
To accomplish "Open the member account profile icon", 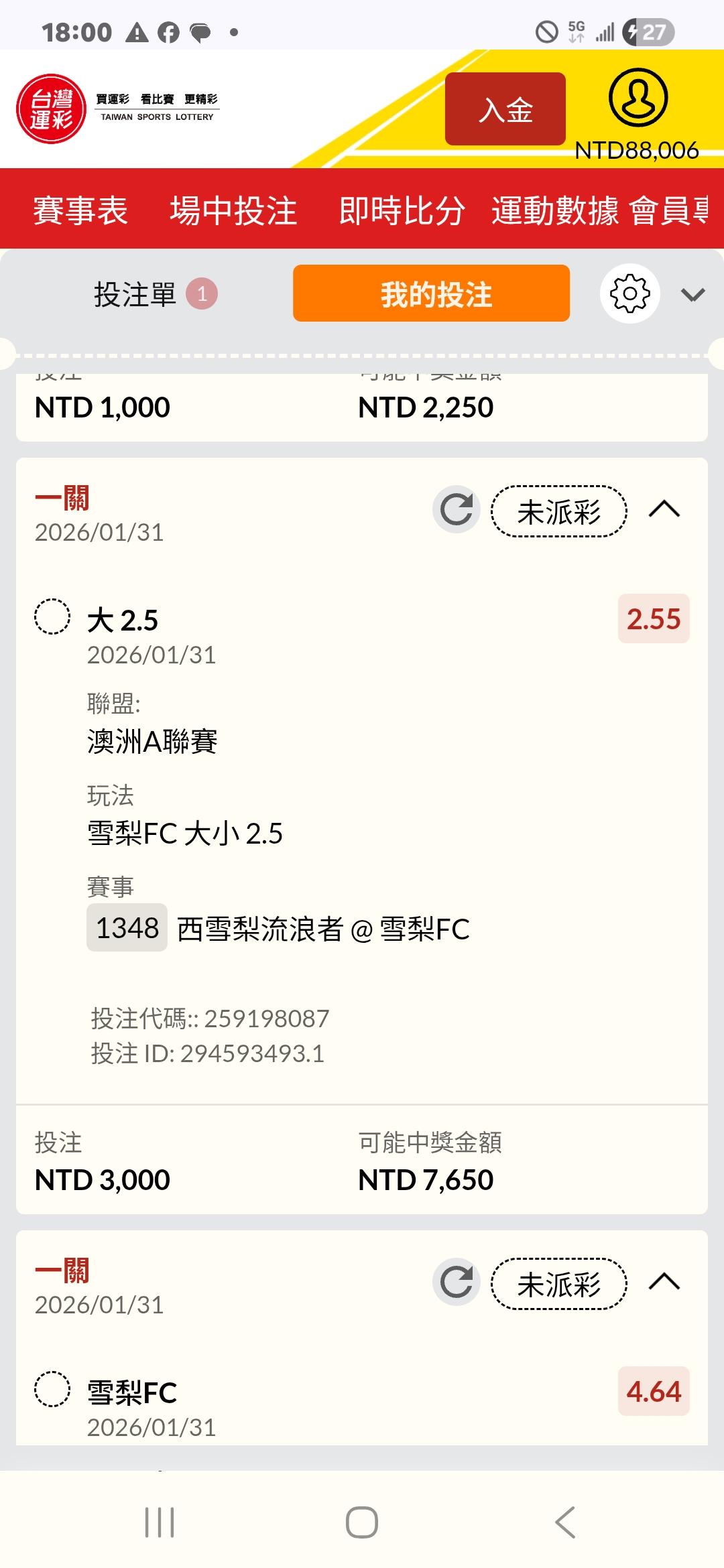I will tap(638, 98).
